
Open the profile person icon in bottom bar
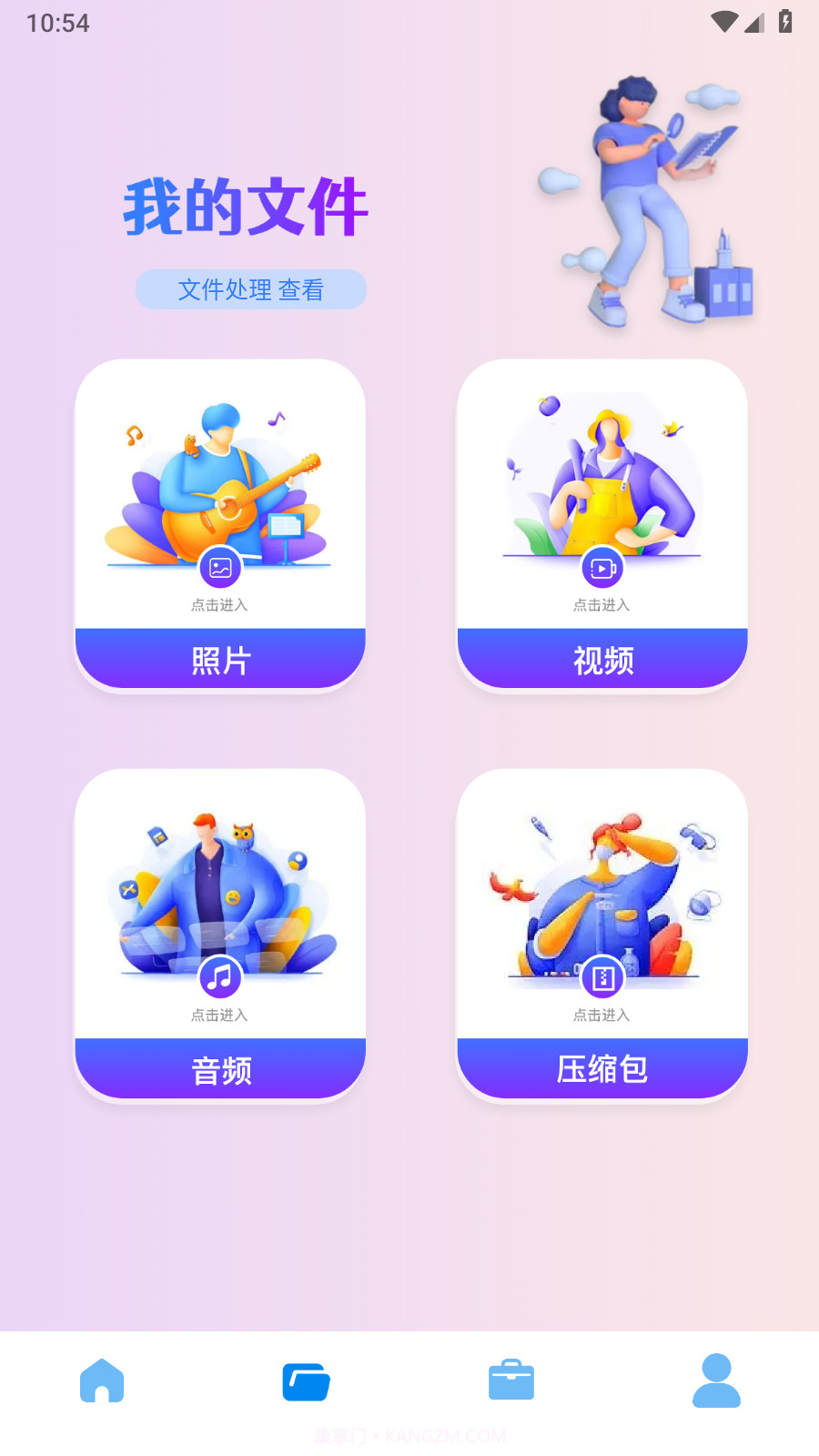[716, 1380]
